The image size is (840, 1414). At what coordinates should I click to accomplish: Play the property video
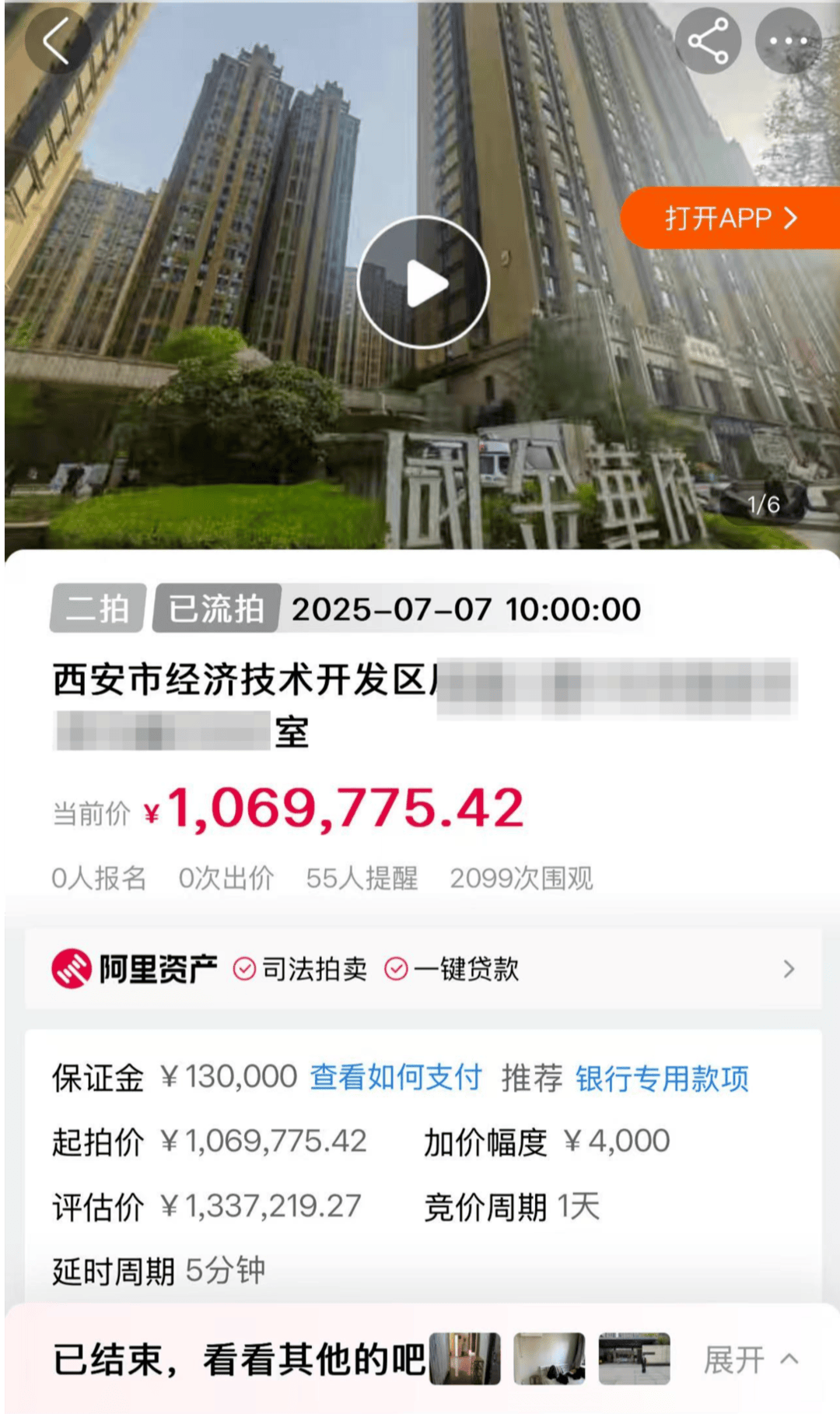tap(423, 282)
